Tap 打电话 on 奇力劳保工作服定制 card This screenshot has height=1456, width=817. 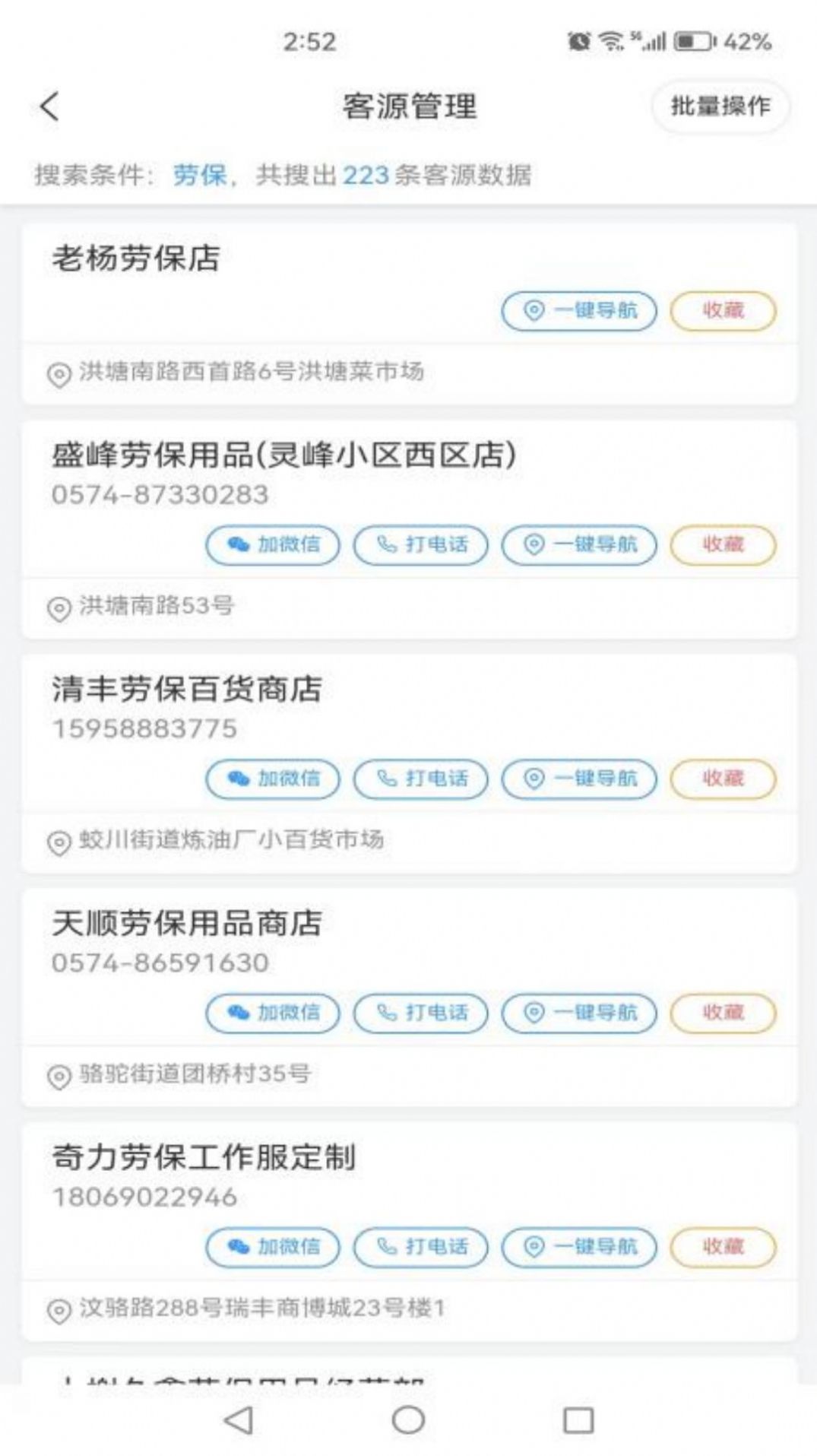tap(420, 1247)
